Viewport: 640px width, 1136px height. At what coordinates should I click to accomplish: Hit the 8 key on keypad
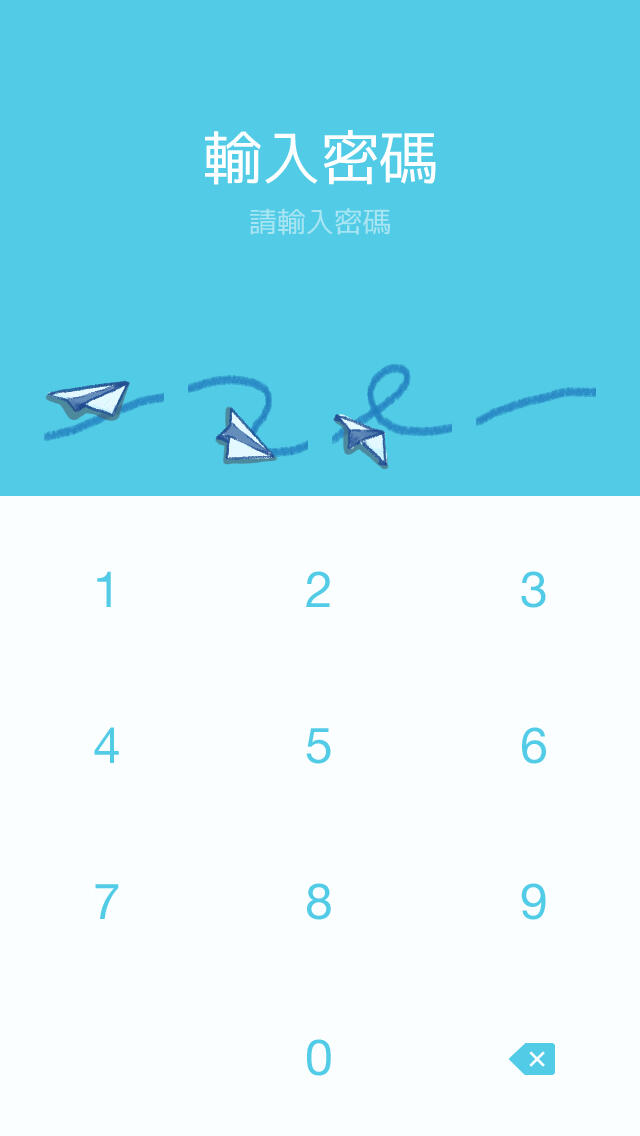tap(318, 902)
